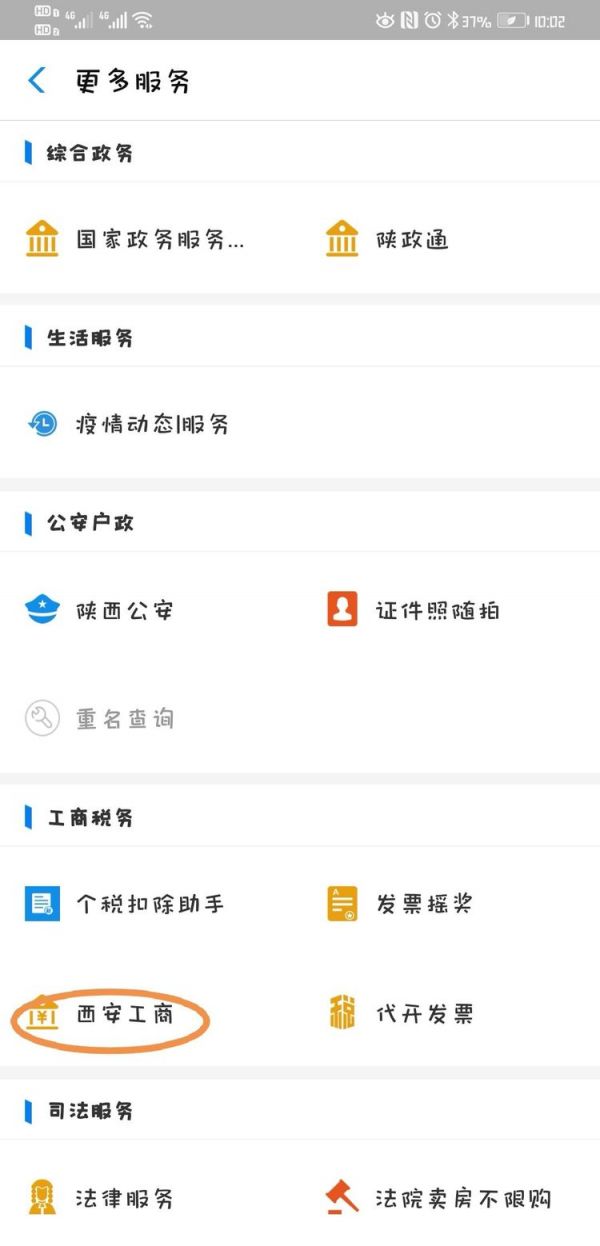Open 个税扣除助手
Viewport: 600px width, 1246px height.
(x=125, y=904)
